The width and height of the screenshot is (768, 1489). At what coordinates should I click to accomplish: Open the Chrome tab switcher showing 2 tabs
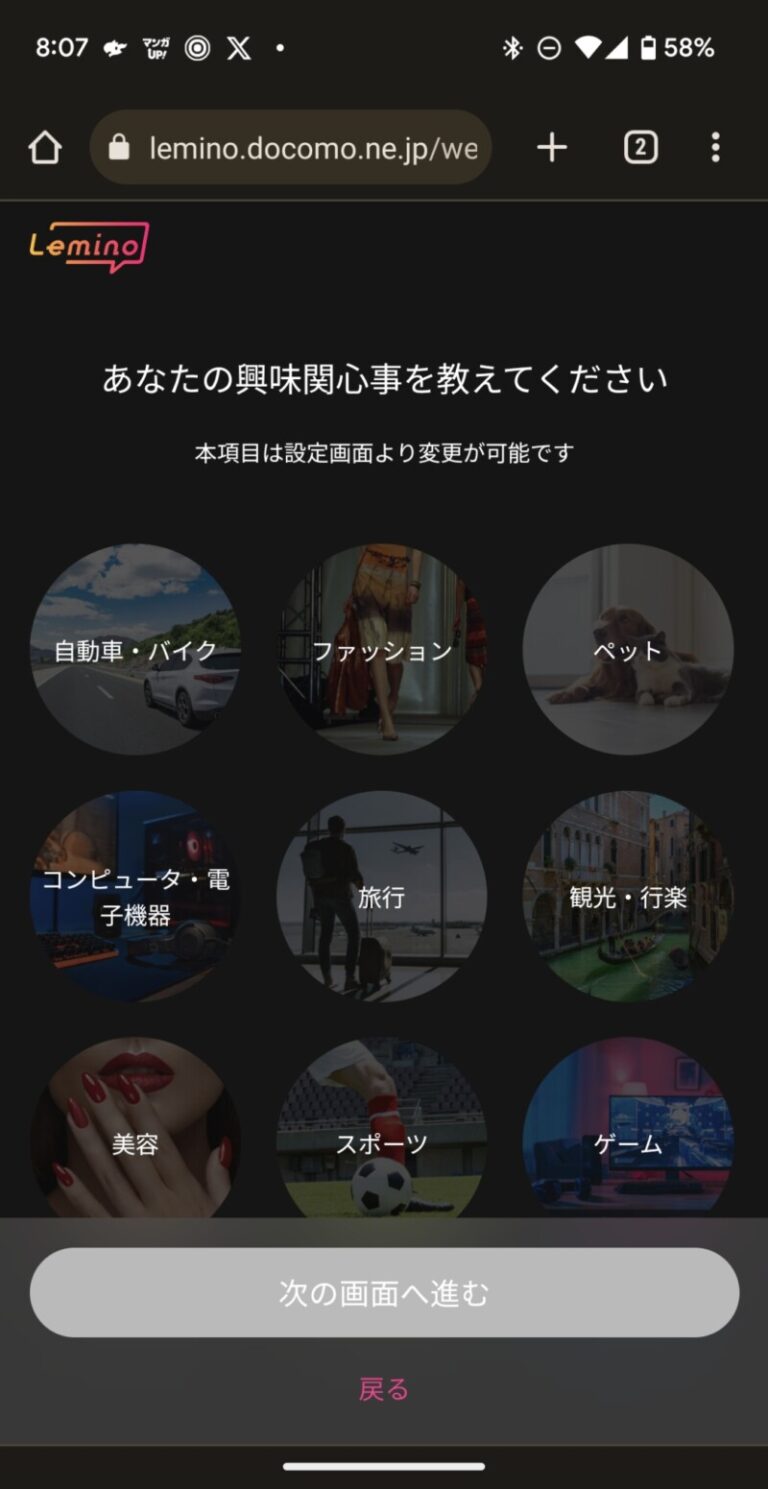pyautogui.click(x=639, y=147)
